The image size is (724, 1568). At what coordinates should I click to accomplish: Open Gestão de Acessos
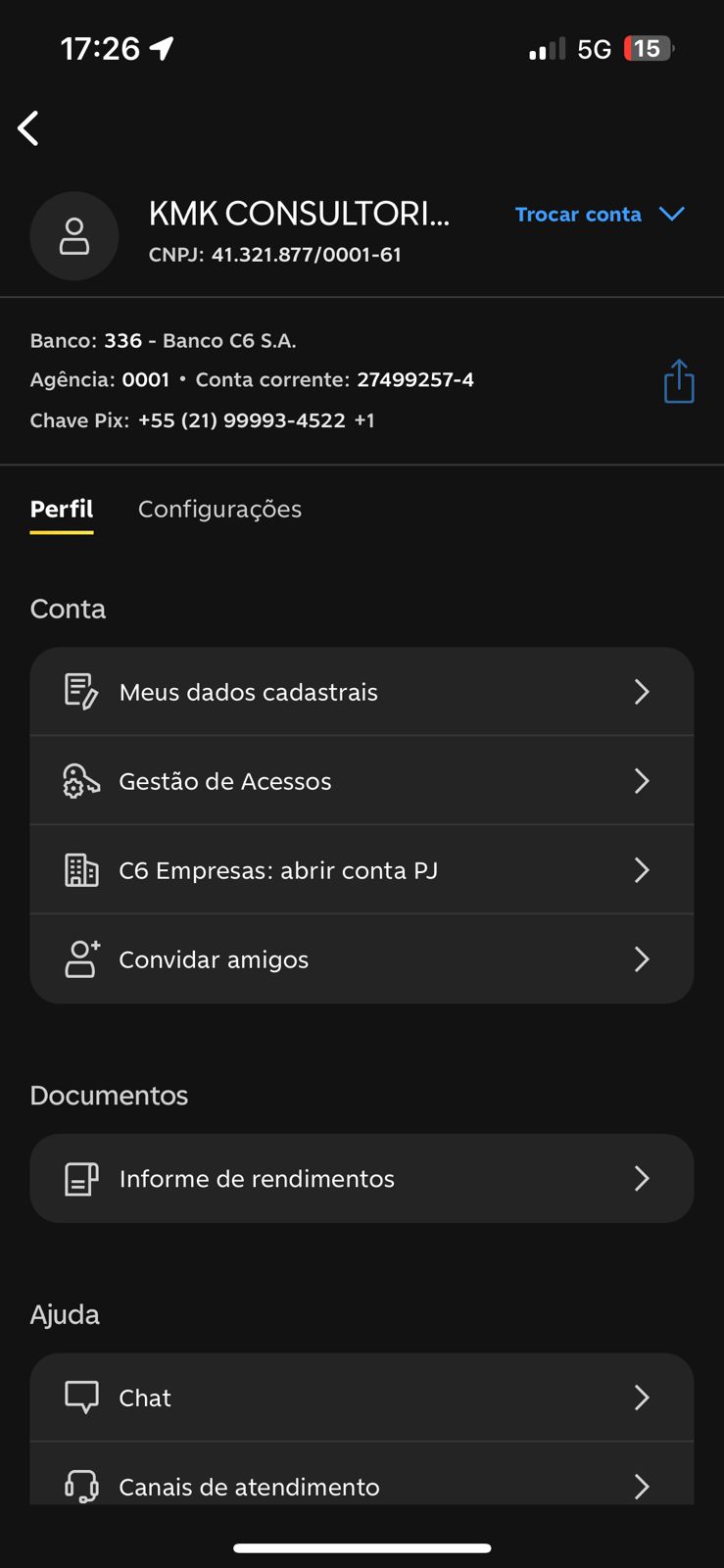[362, 781]
